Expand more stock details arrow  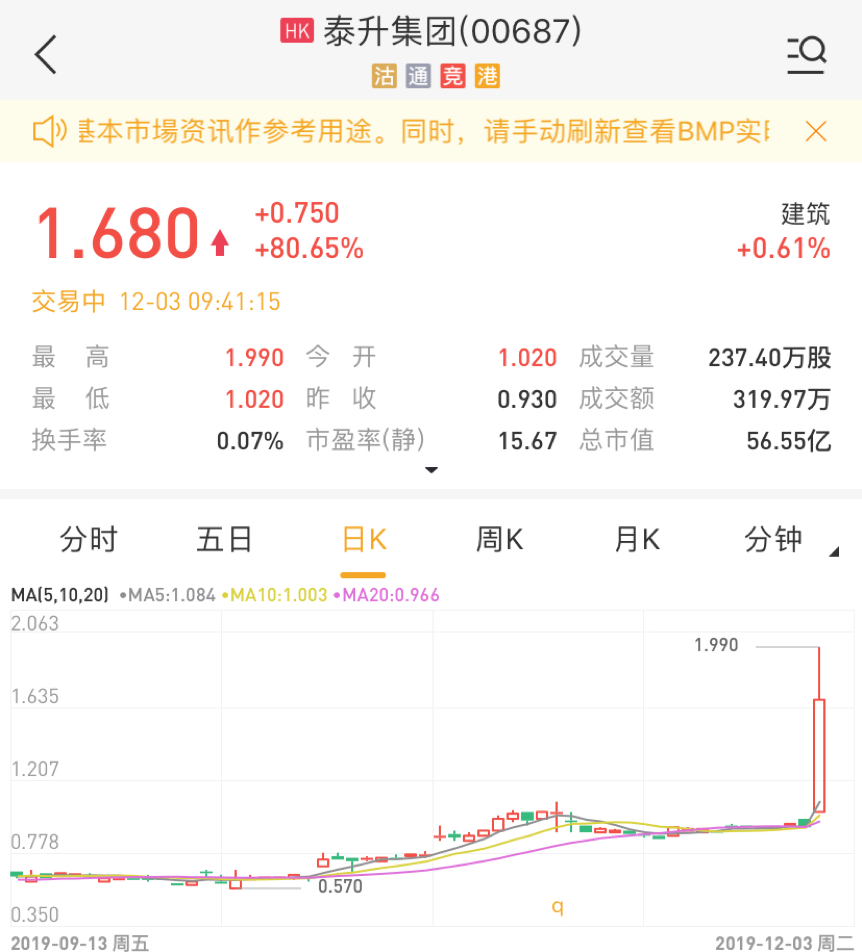point(431,470)
